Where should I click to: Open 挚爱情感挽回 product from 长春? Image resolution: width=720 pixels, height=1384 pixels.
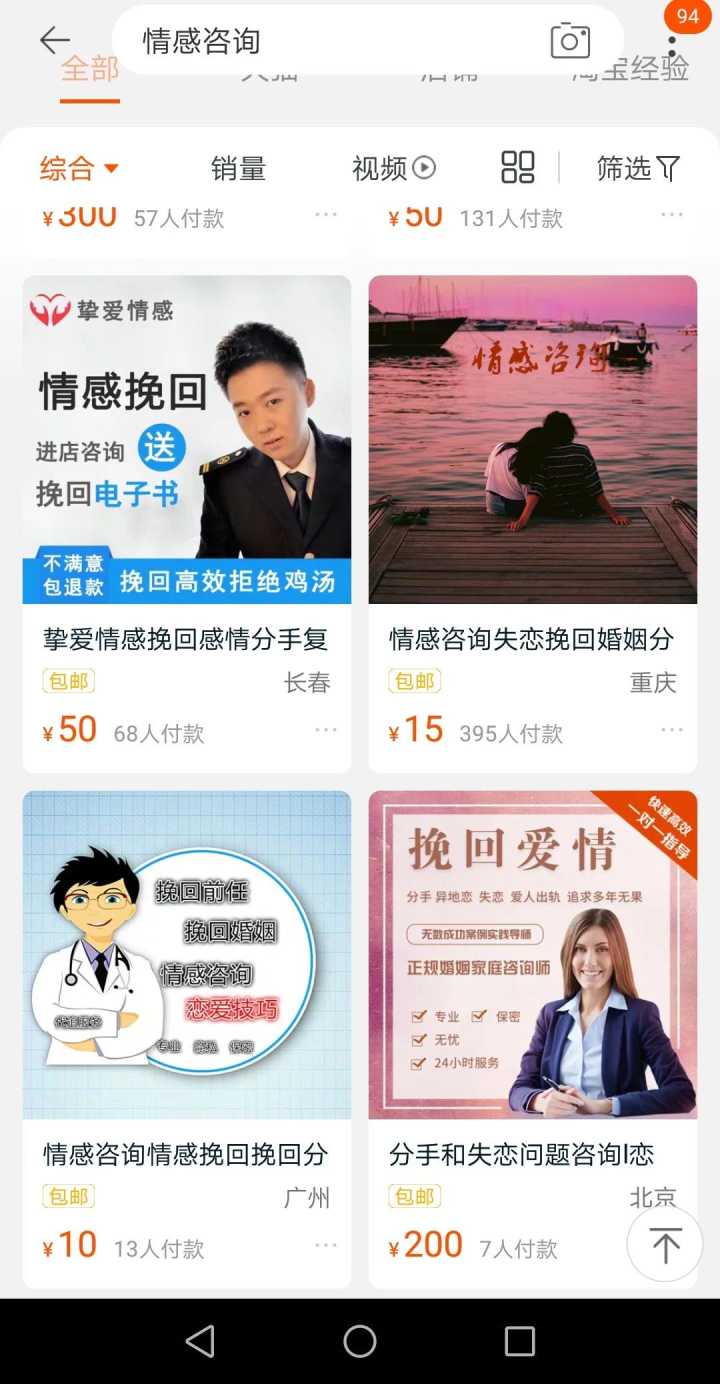pyautogui.click(x=187, y=440)
